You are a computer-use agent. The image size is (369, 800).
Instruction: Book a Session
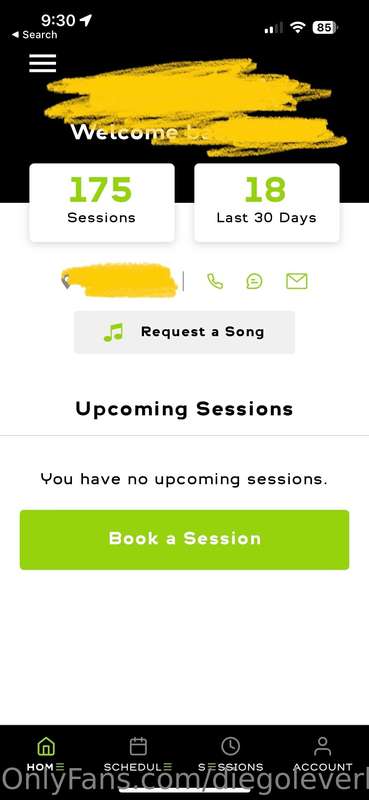184,540
